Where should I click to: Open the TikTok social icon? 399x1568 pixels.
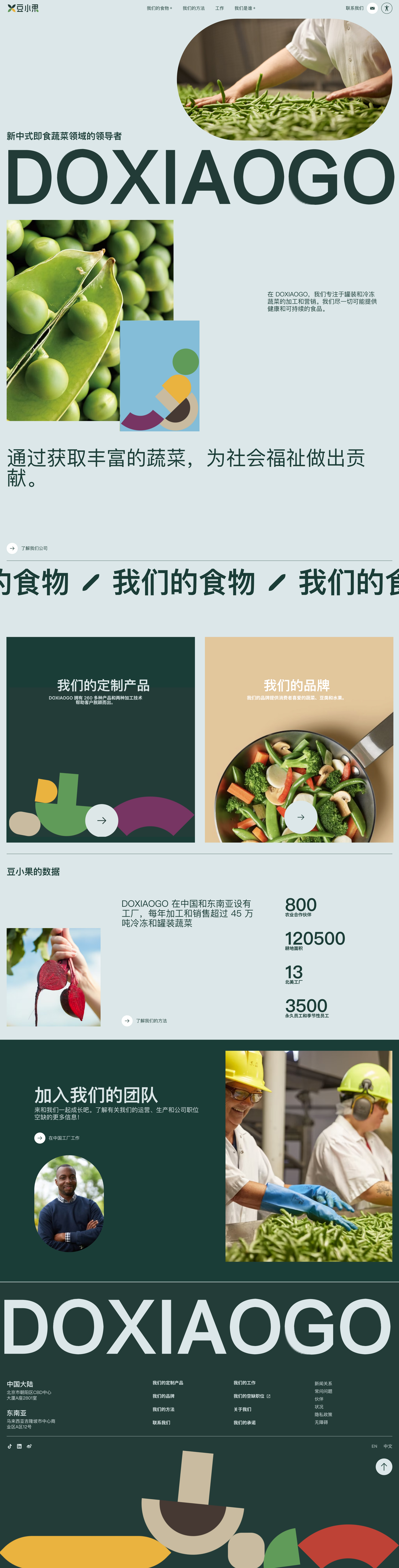point(9,1446)
